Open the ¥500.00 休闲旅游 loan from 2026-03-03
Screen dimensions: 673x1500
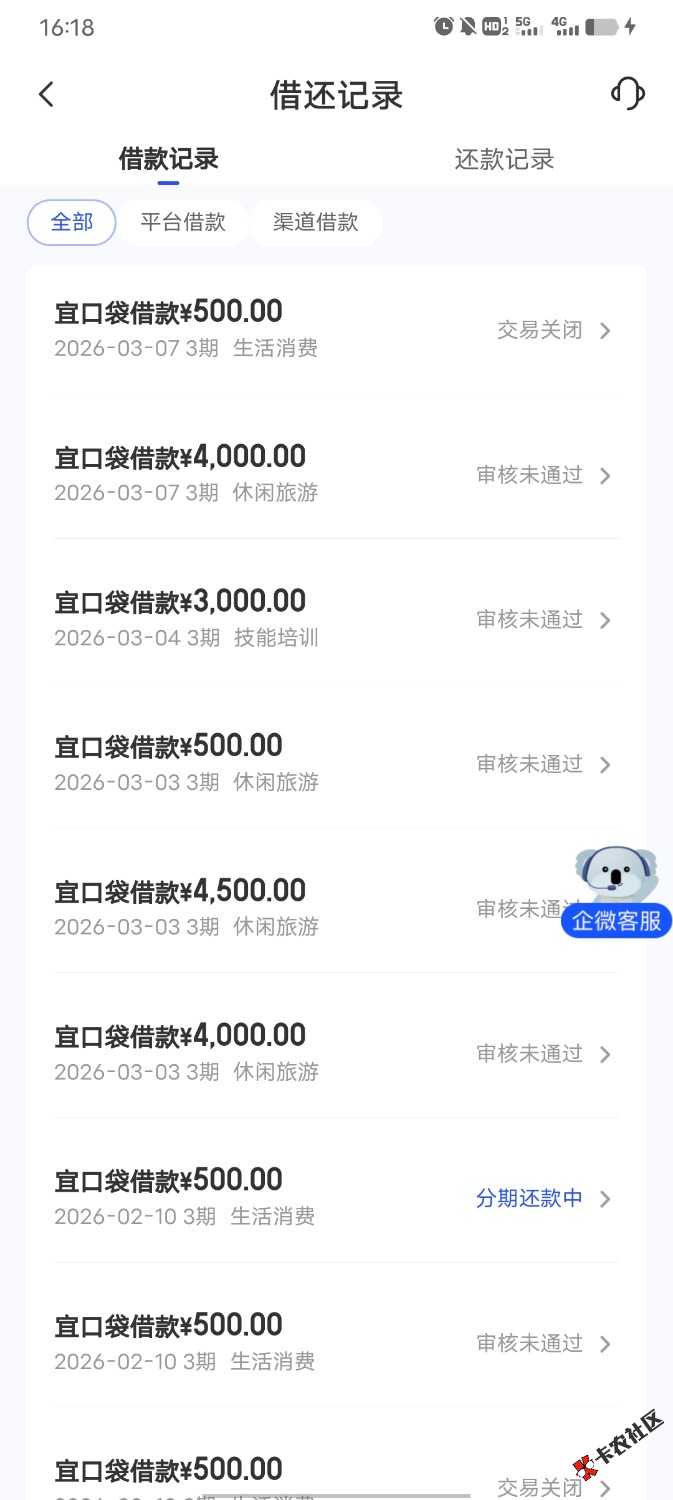(x=336, y=763)
